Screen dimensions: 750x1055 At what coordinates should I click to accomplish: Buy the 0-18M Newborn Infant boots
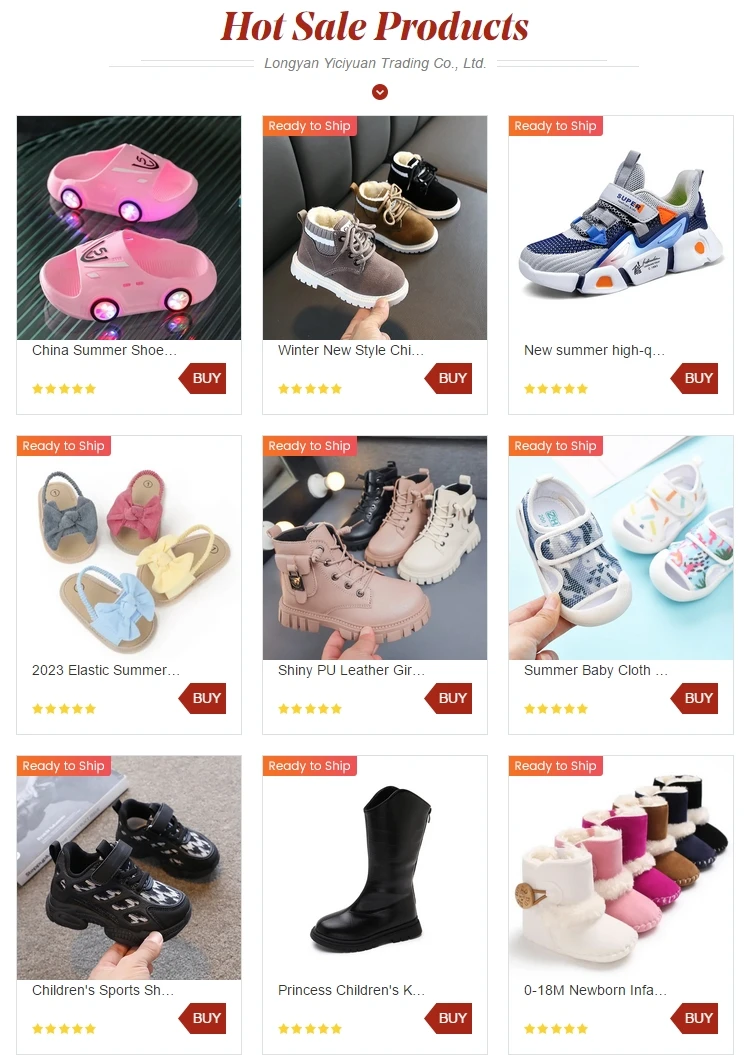click(x=695, y=1019)
